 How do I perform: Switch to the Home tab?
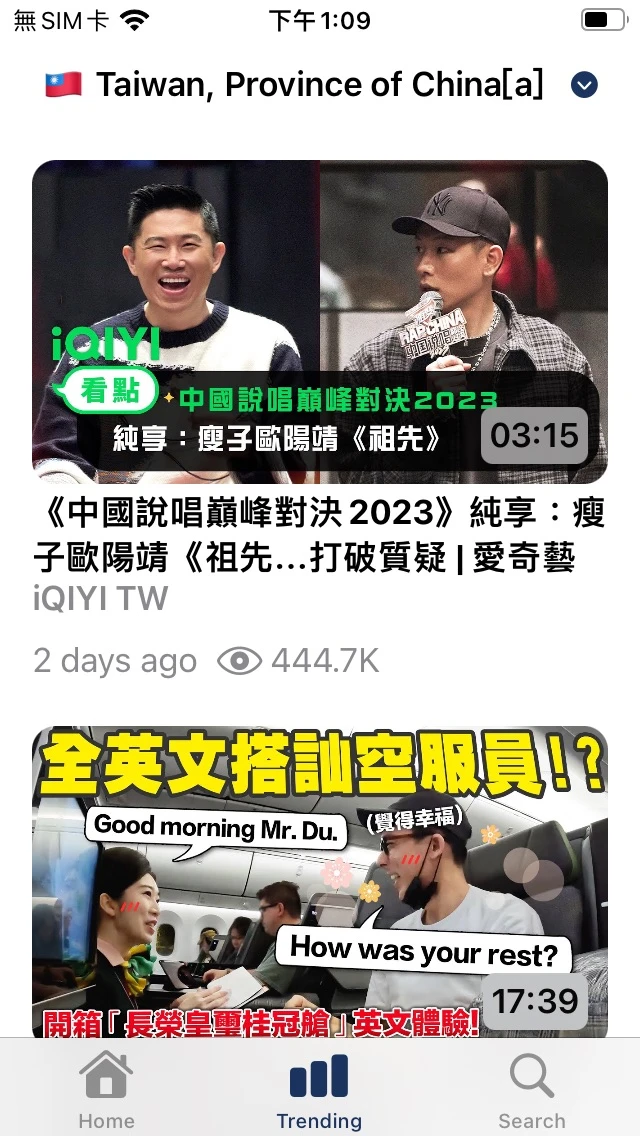click(x=106, y=1090)
